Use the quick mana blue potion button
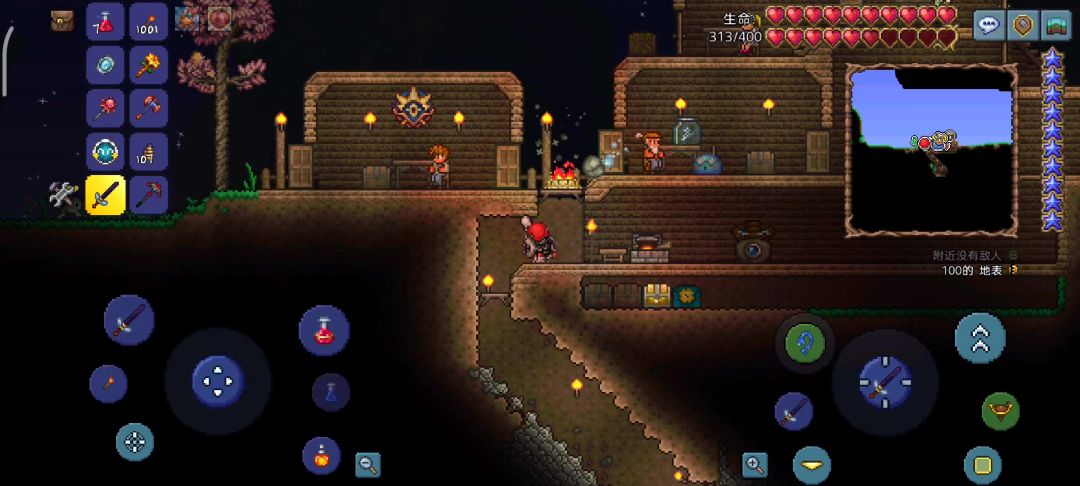This screenshot has width=1080, height=486. click(x=330, y=392)
